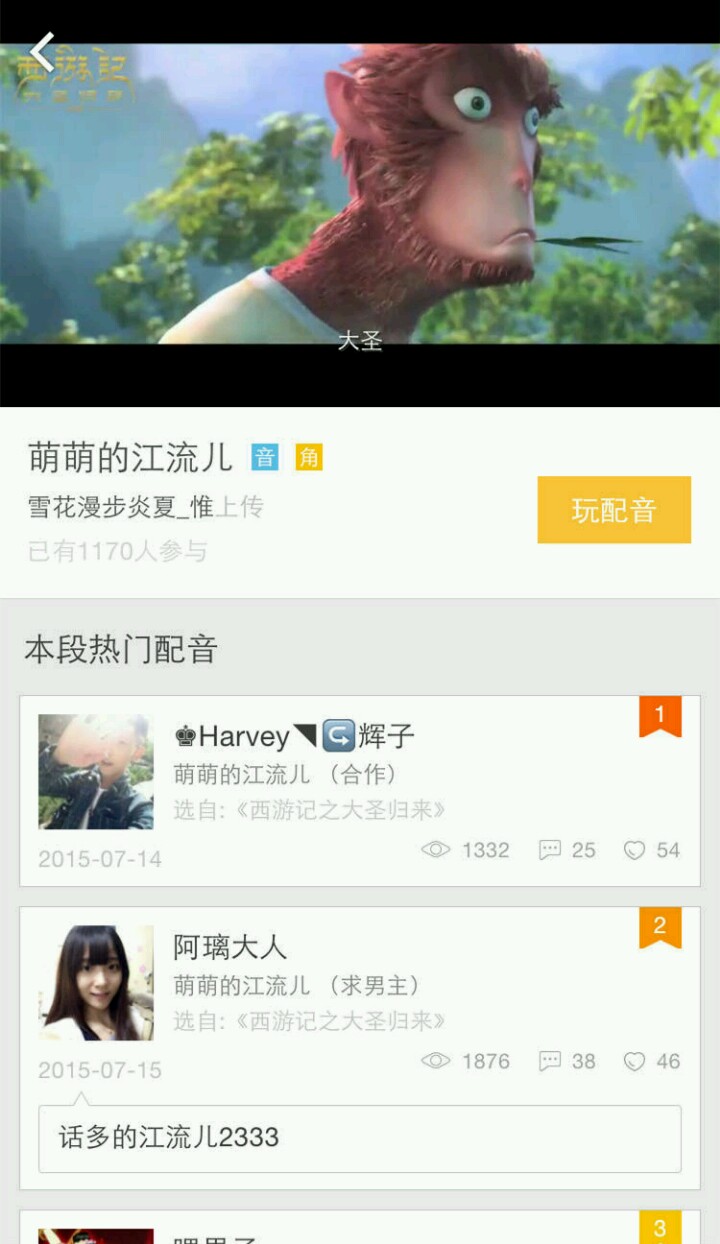Open comments on Harvey's dubbing
The width and height of the screenshot is (720, 1244).
tap(566, 850)
